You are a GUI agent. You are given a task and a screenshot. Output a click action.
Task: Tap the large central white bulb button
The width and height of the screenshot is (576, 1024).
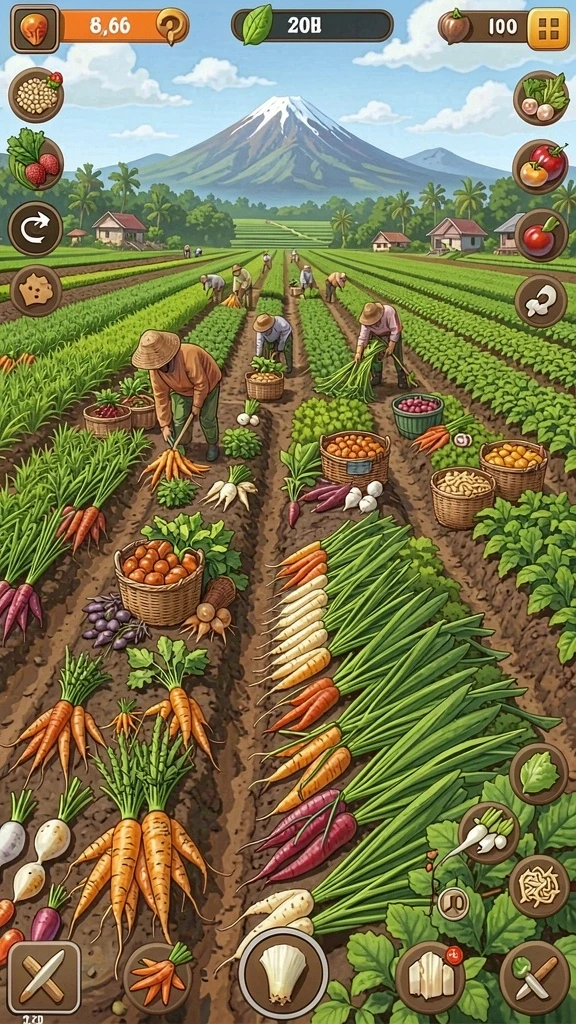pyautogui.click(x=283, y=973)
